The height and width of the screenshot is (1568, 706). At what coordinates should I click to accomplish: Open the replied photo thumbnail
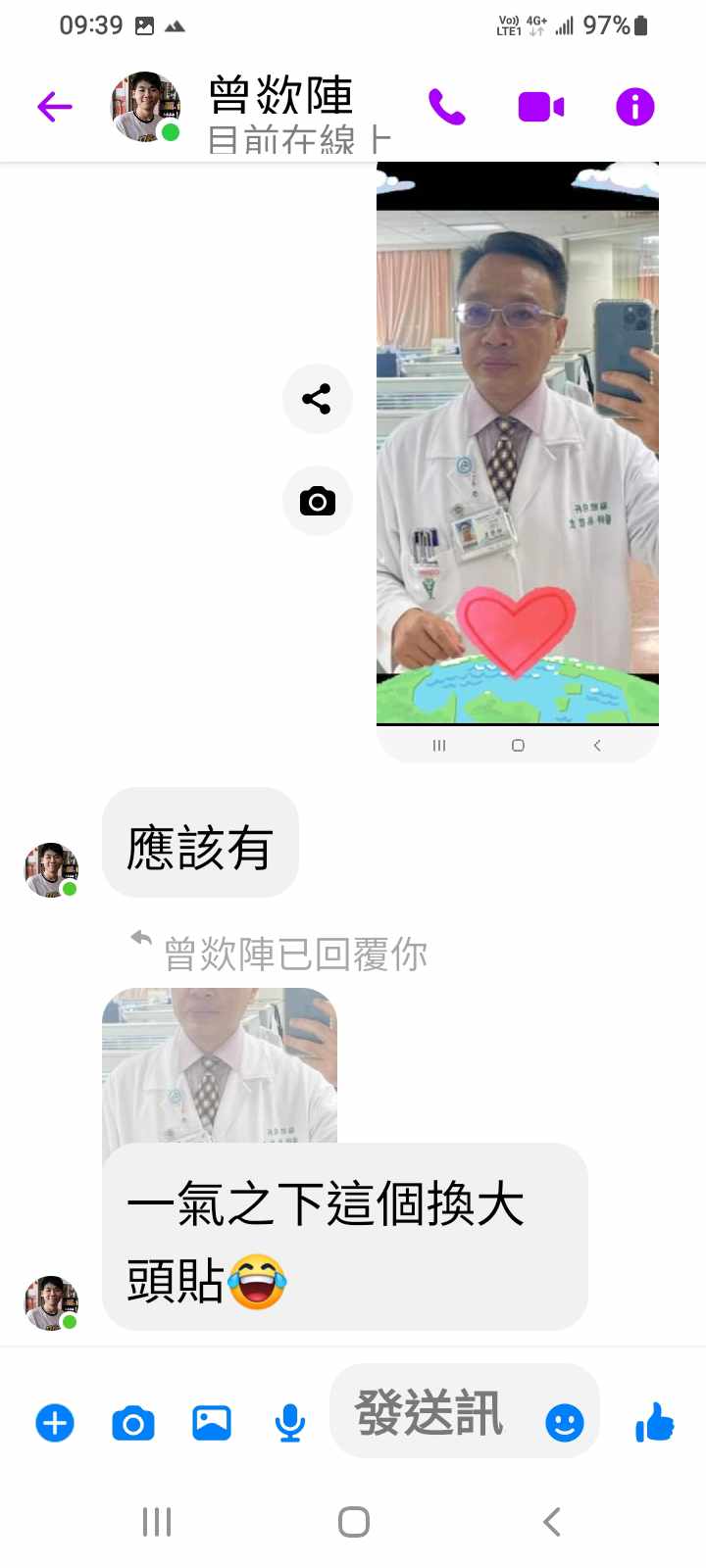coord(220,1064)
